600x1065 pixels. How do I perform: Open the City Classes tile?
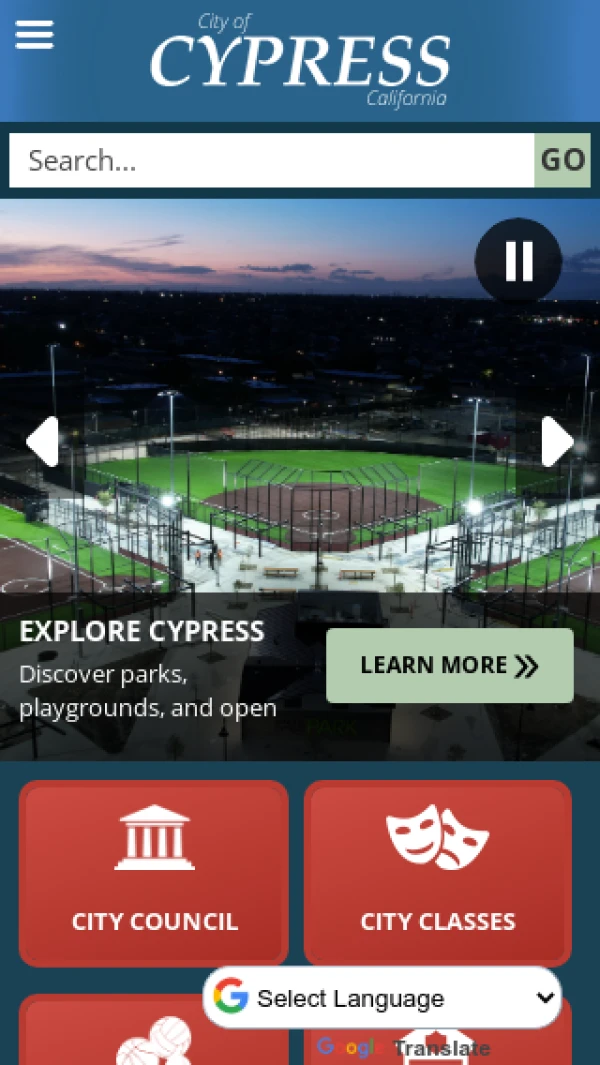[x=438, y=873]
